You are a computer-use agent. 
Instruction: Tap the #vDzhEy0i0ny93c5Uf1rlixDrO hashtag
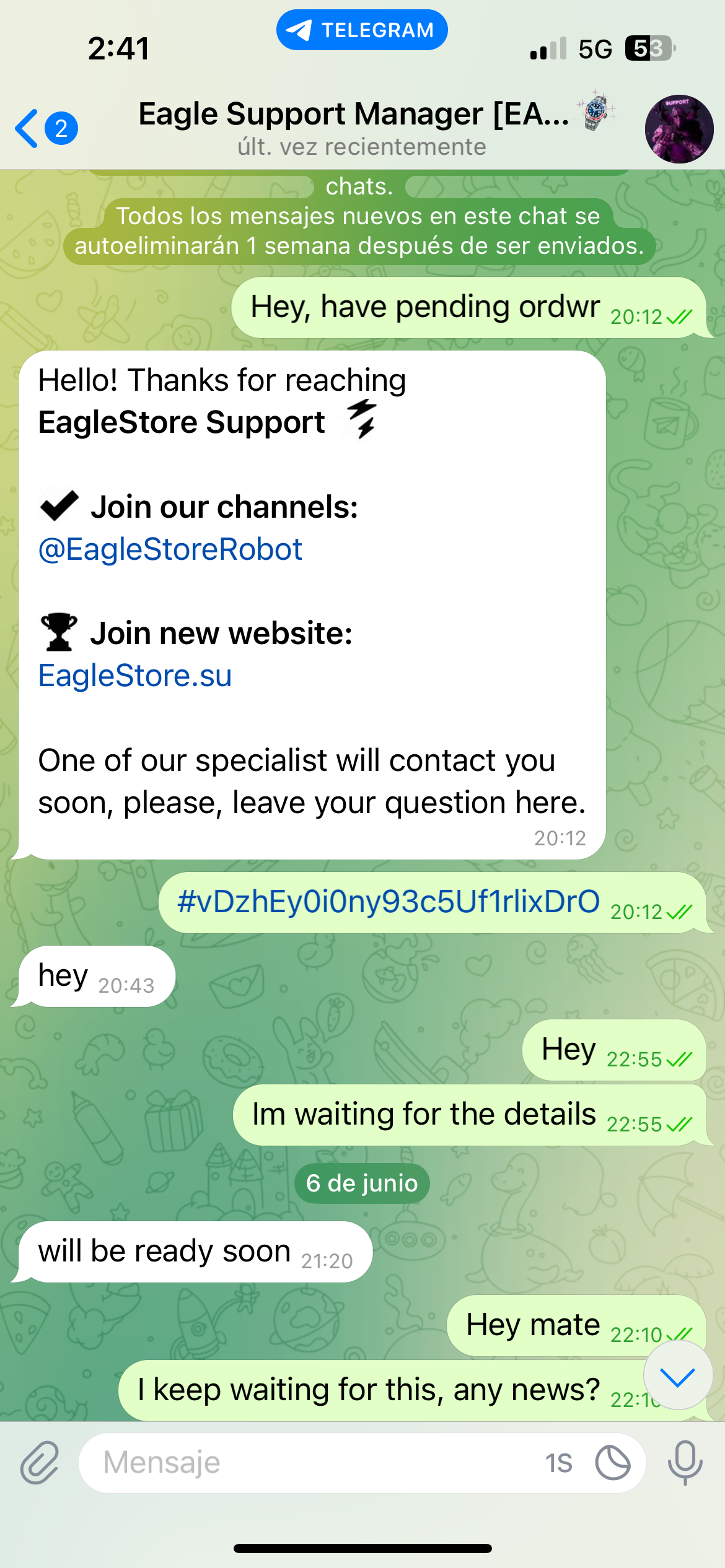[x=389, y=902]
